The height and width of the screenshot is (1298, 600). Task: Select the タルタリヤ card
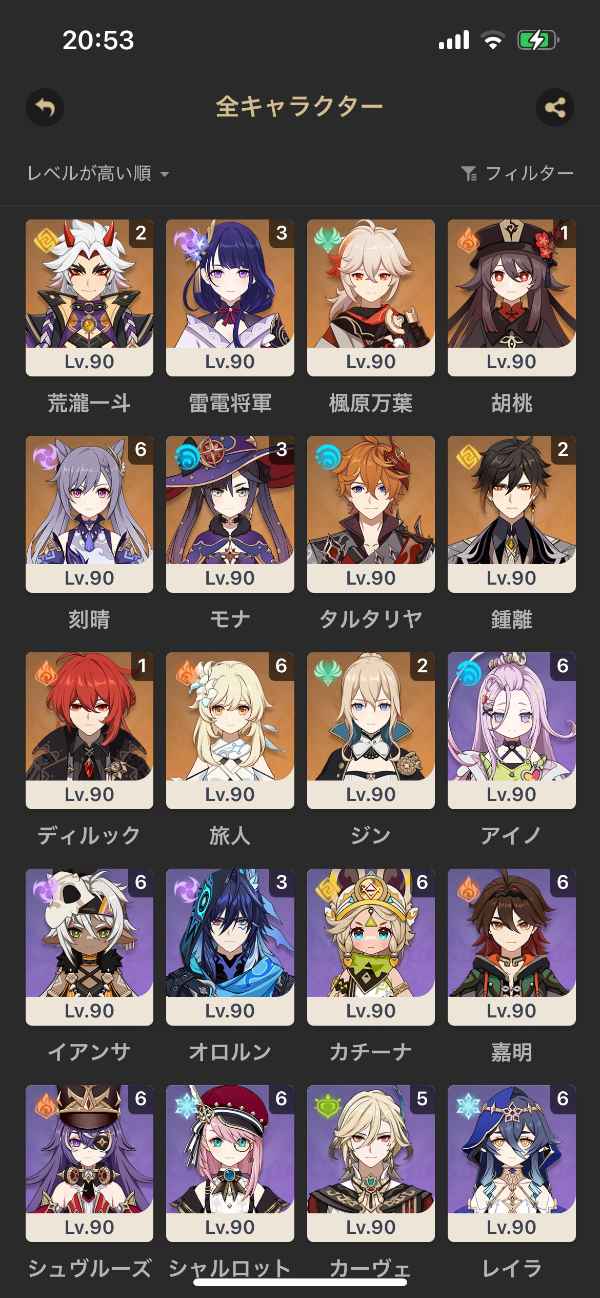point(371,514)
